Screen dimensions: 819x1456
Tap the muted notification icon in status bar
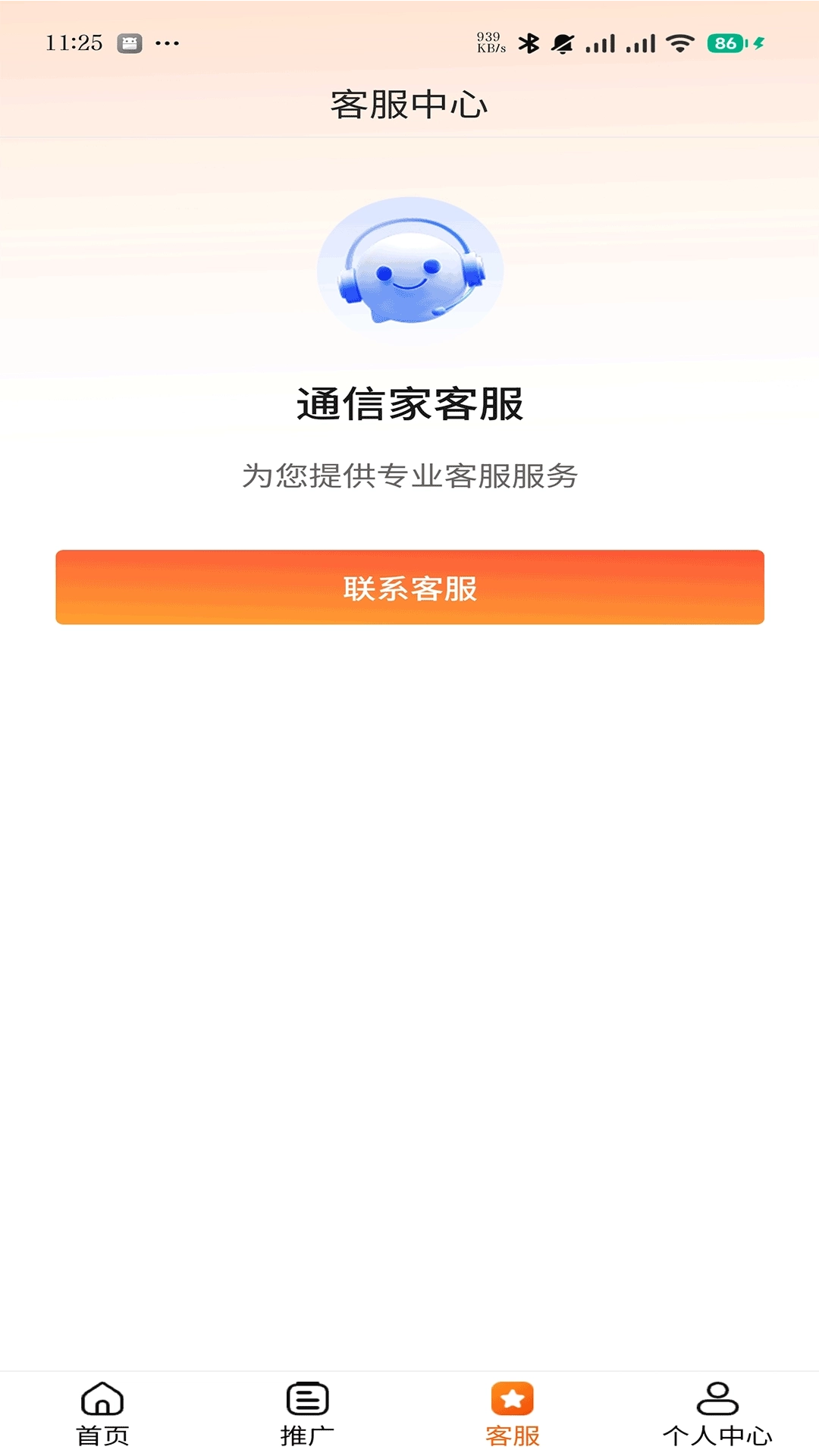tap(563, 44)
